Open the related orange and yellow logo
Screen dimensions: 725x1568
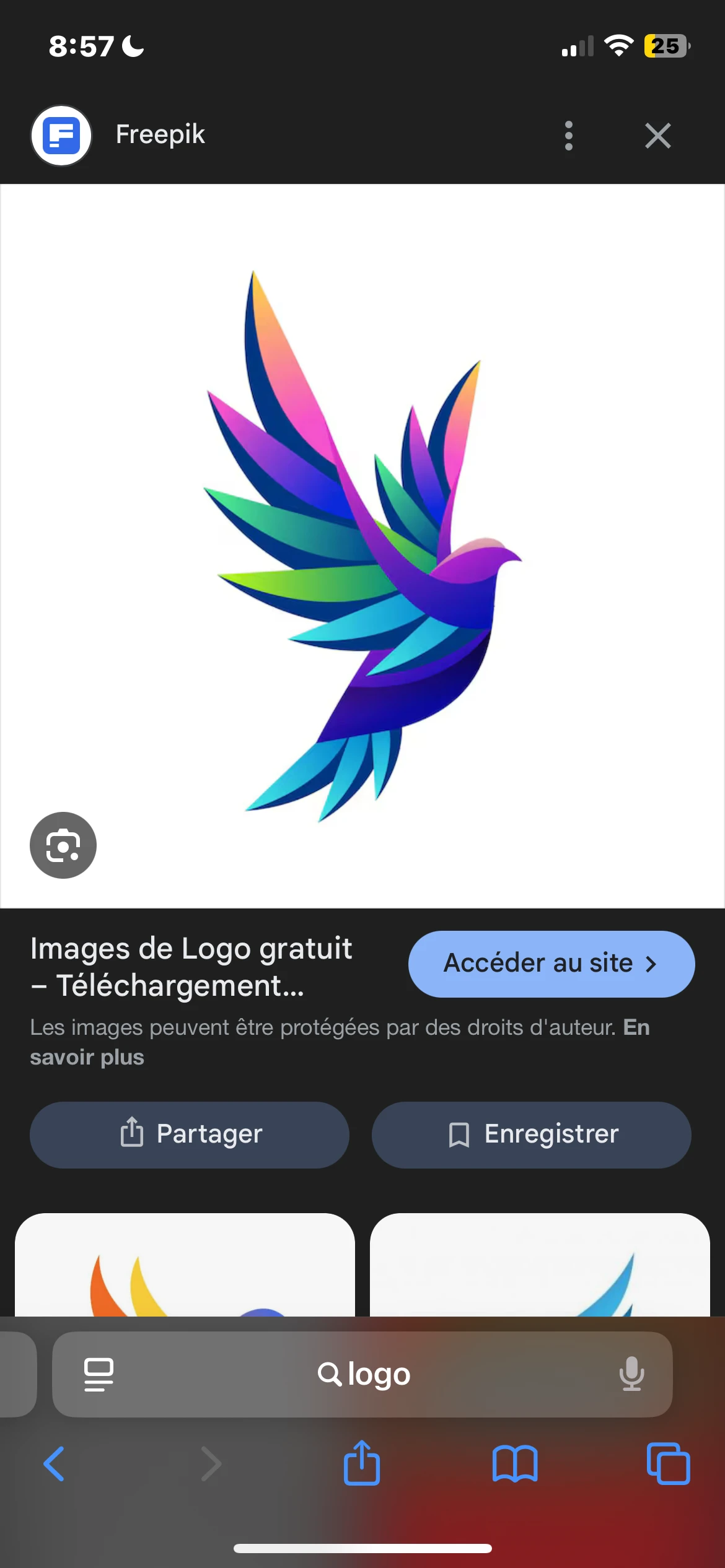point(185,1266)
